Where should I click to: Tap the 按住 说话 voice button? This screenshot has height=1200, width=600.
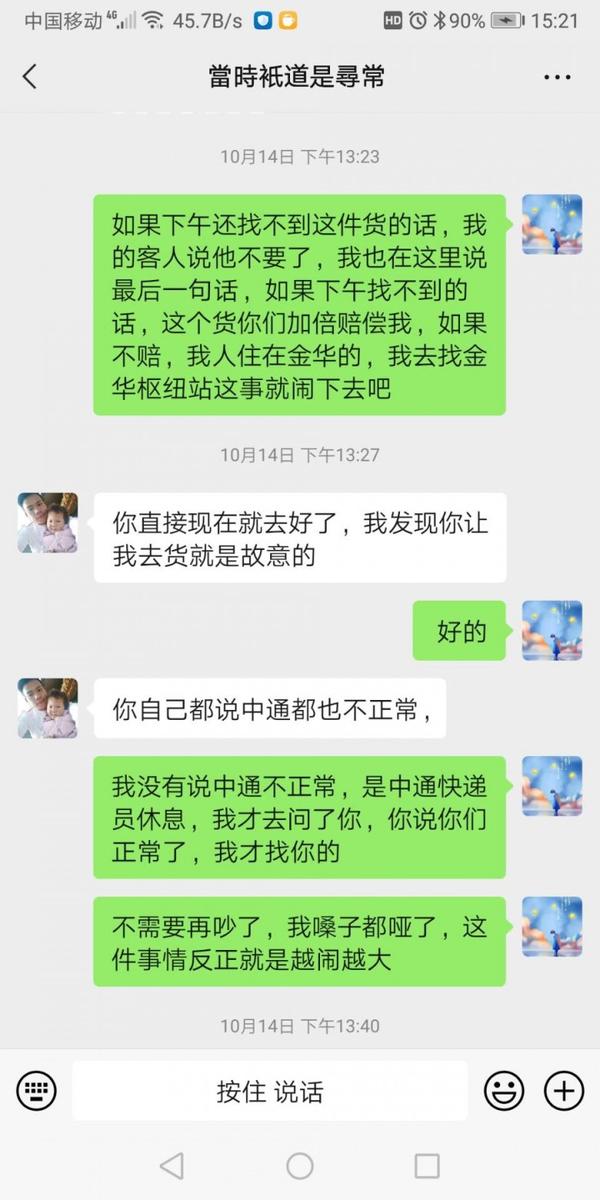pyautogui.click(x=270, y=1091)
